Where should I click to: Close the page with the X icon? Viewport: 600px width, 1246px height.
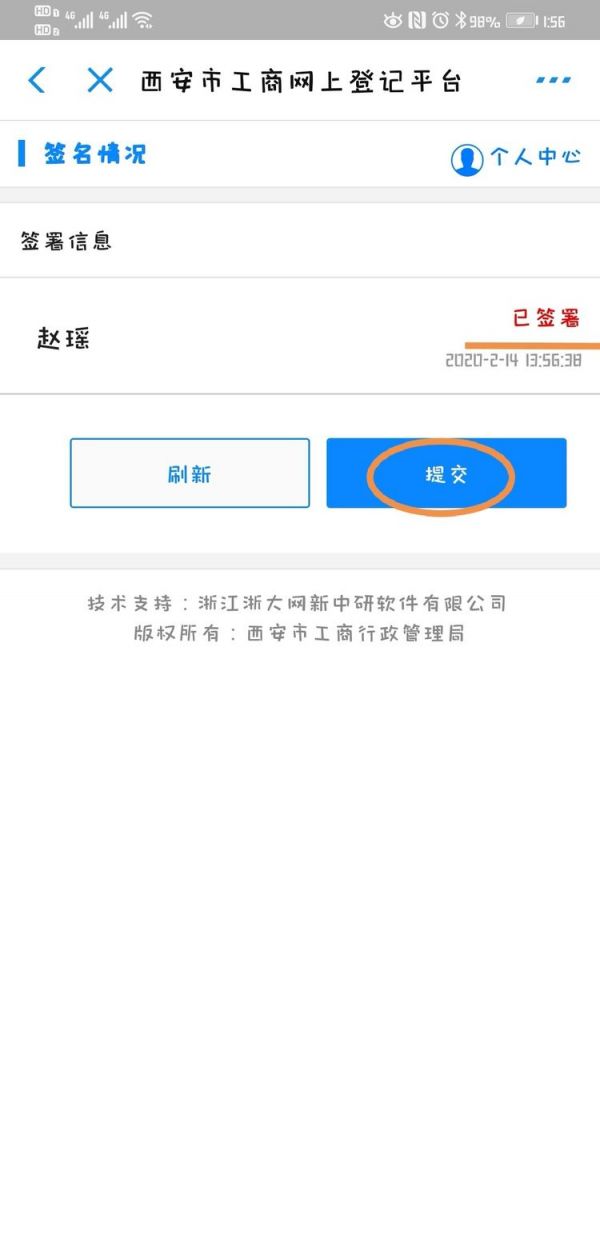(100, 80)
